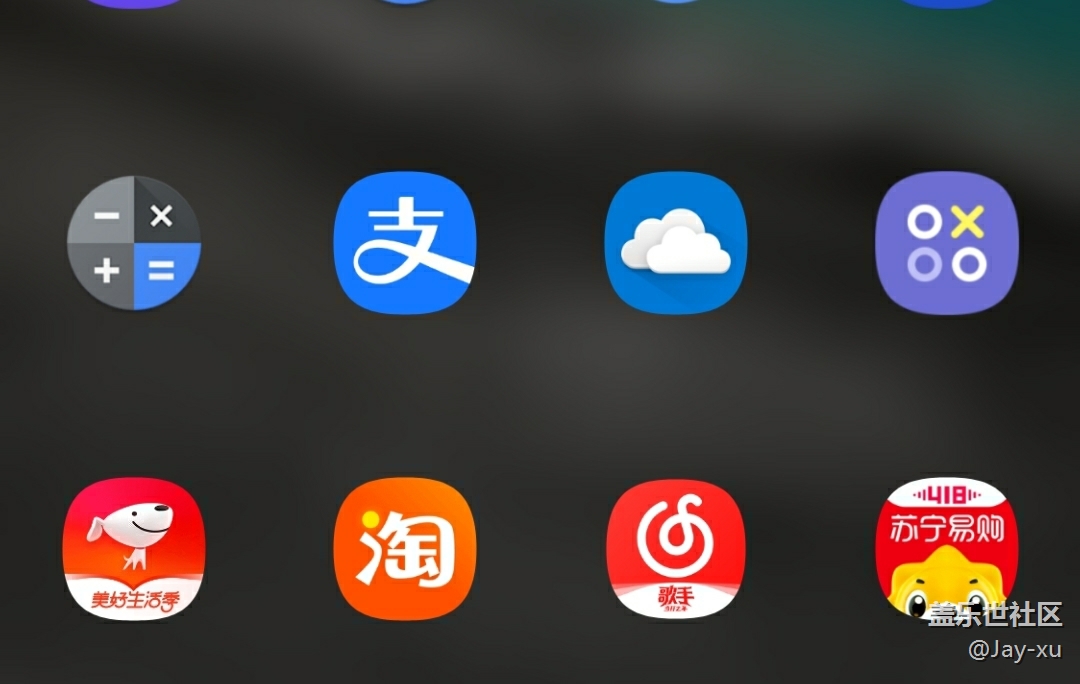Open the Taobao app
Screen dimensions: 1080x684
405,549
